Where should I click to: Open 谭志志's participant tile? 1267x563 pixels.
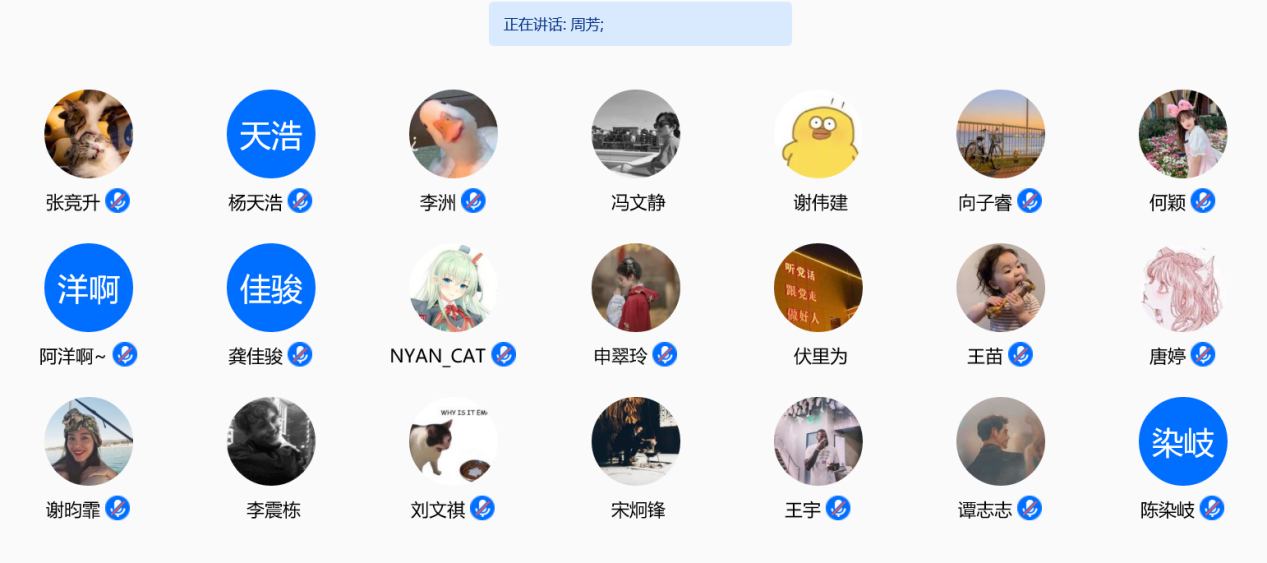point(1001,442)
